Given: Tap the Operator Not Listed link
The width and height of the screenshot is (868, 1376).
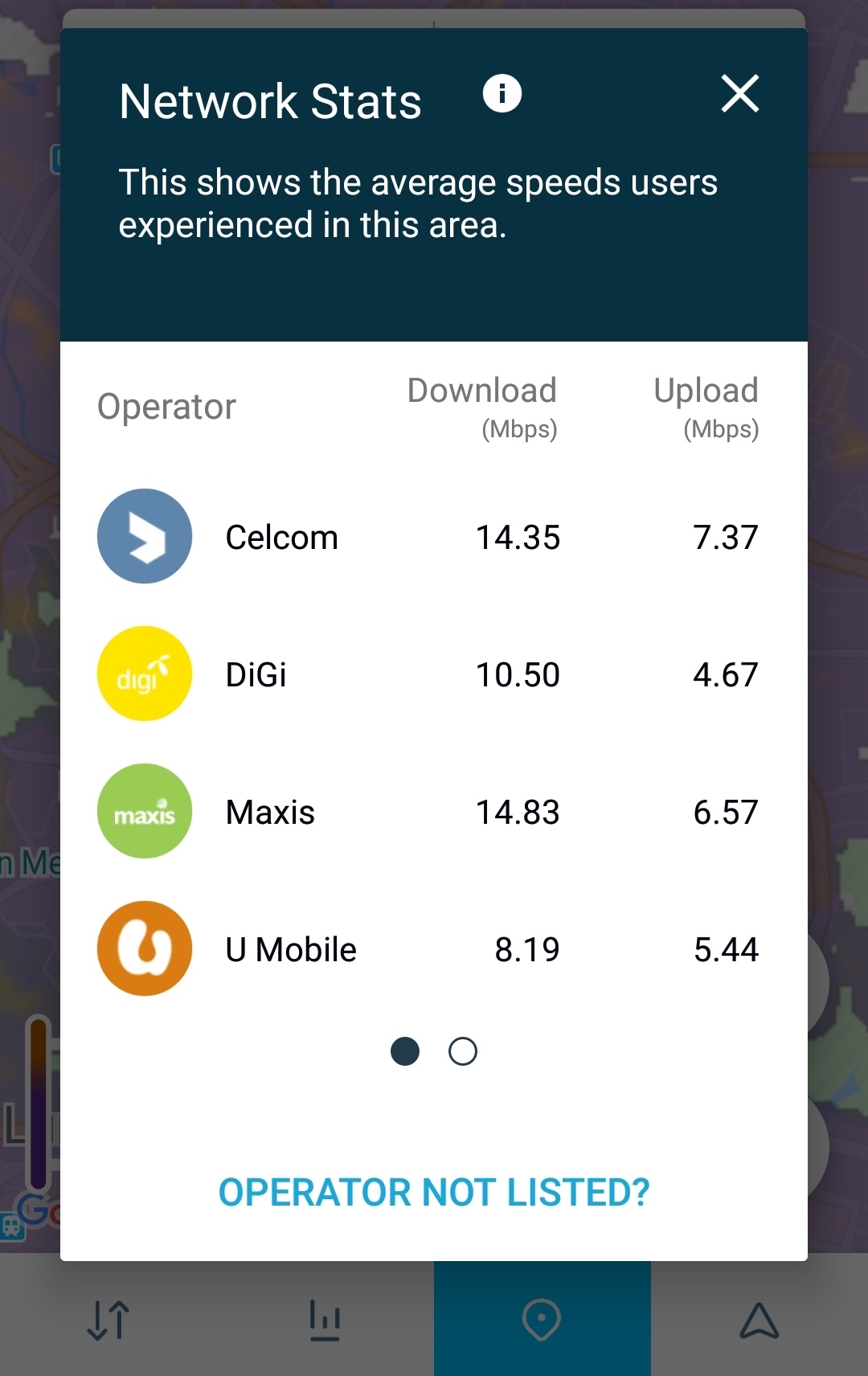Looking at the screenshot, I should [x=434, y=1192].
